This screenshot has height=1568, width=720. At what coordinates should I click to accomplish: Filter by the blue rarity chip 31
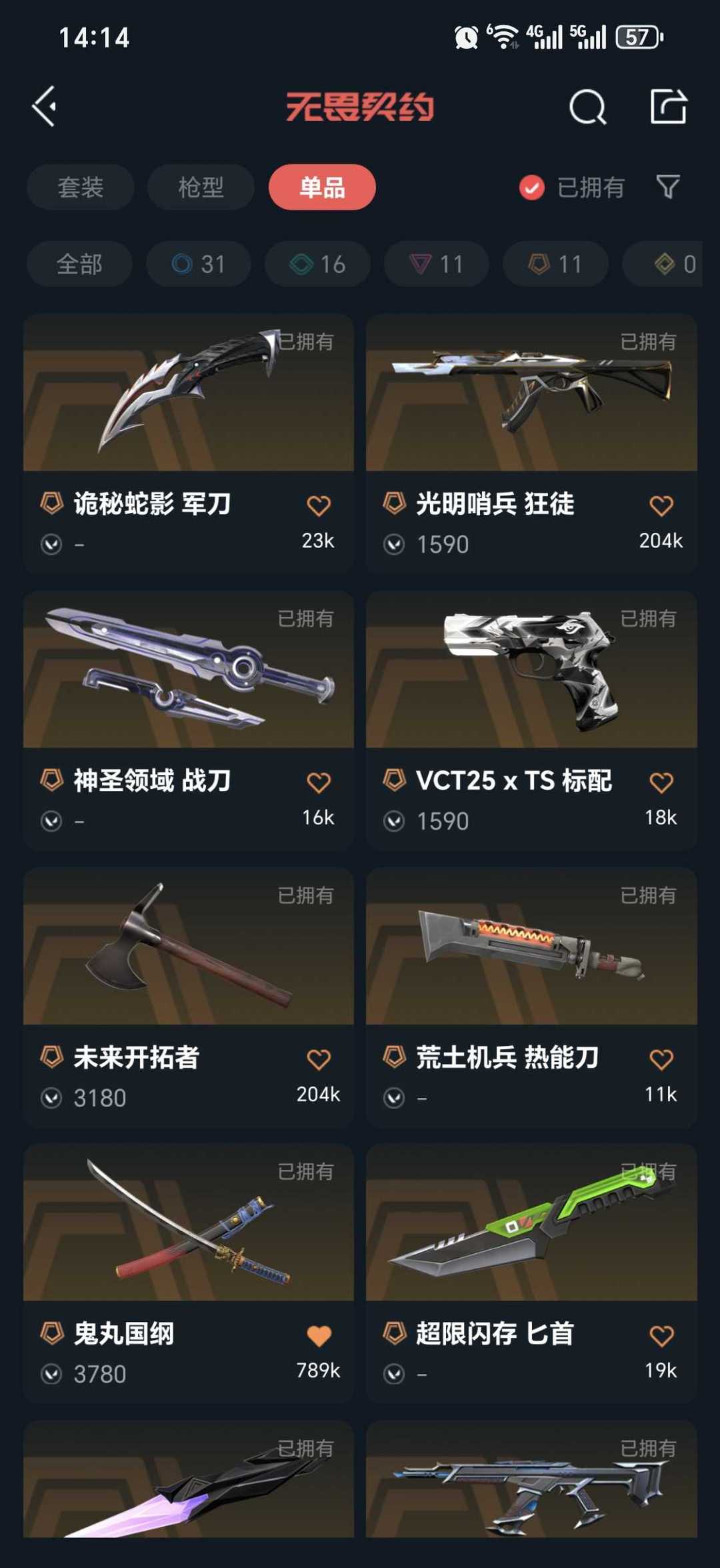pos(199,264)
